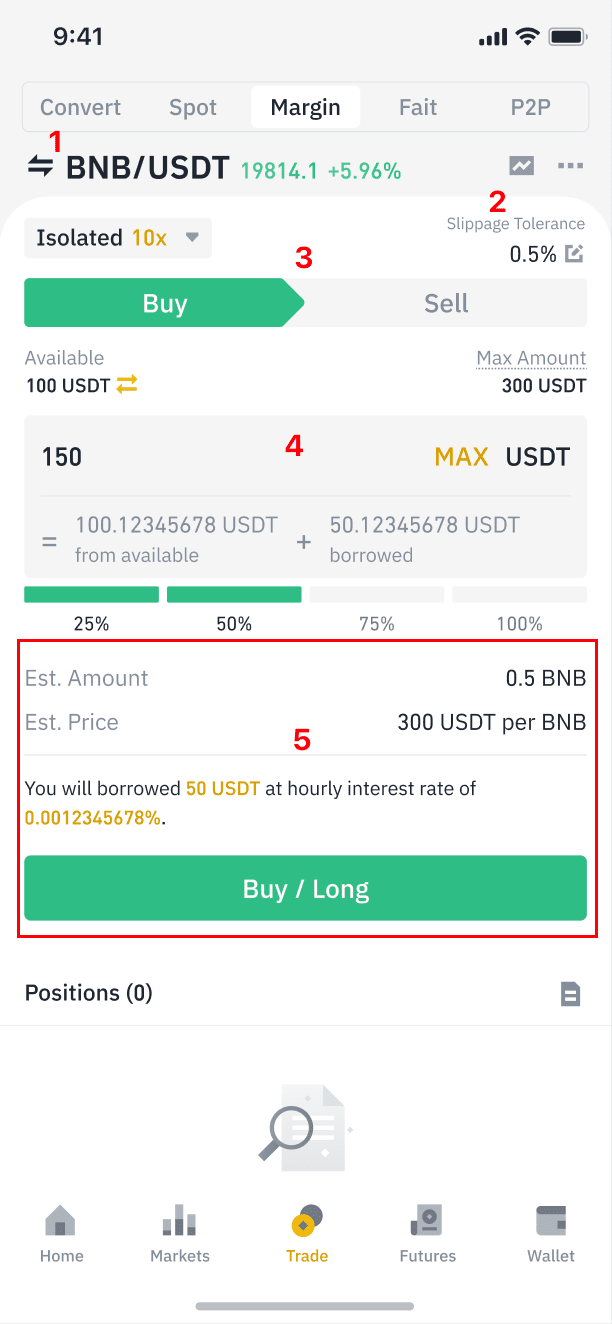Viewport: 612px width, 1324px height.
Task: Select the Sell side
Action: coord(446,303)
